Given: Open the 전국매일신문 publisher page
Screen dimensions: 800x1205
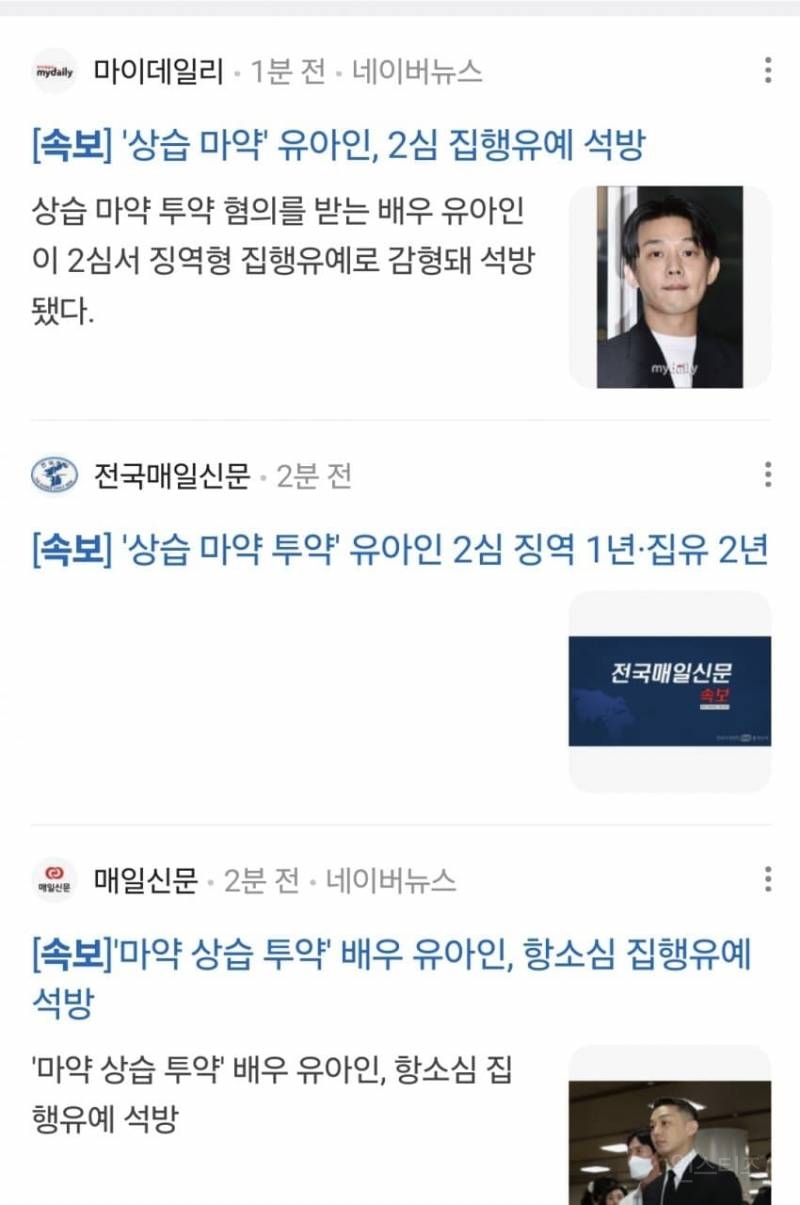Looking at the screenshot, I should 170,476.
